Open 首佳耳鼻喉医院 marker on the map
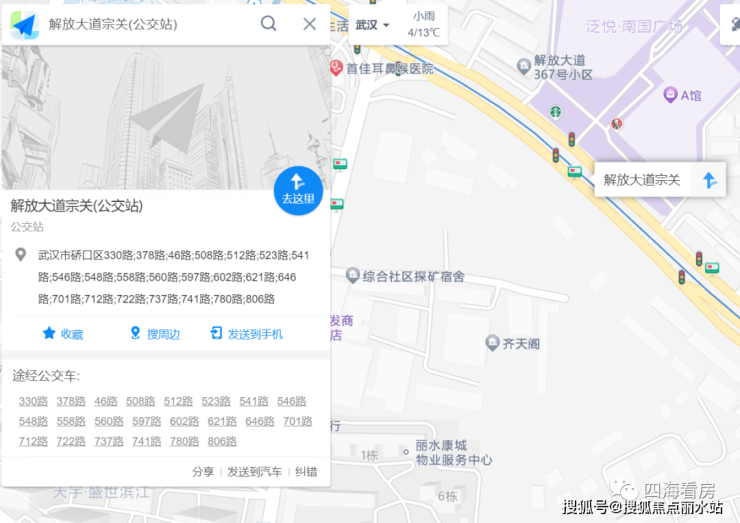The height and width of the screenshot is (523, 740). pyautogui.click(x=338, y=68)
